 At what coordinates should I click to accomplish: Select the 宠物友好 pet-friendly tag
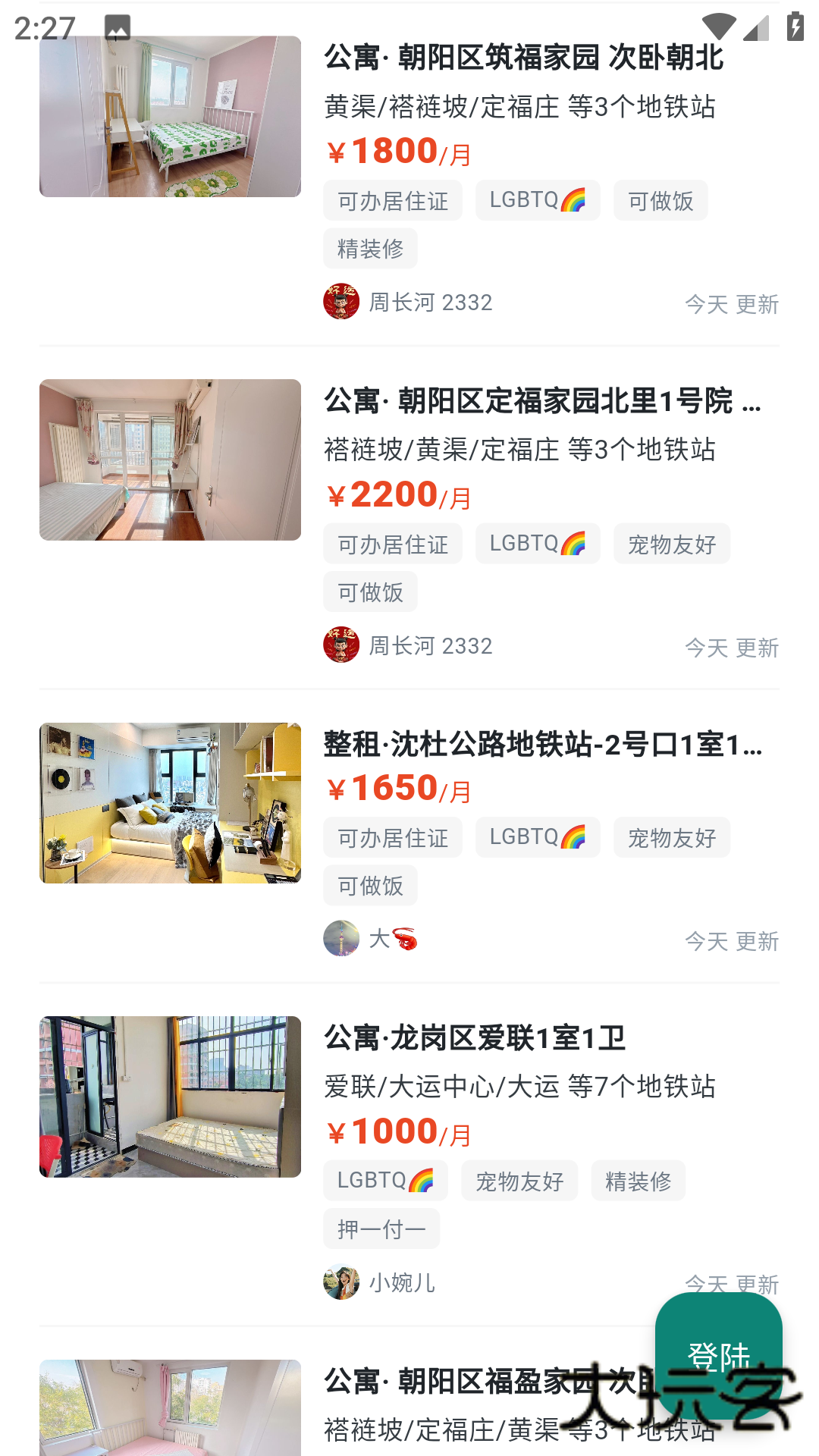pos(672,543)
